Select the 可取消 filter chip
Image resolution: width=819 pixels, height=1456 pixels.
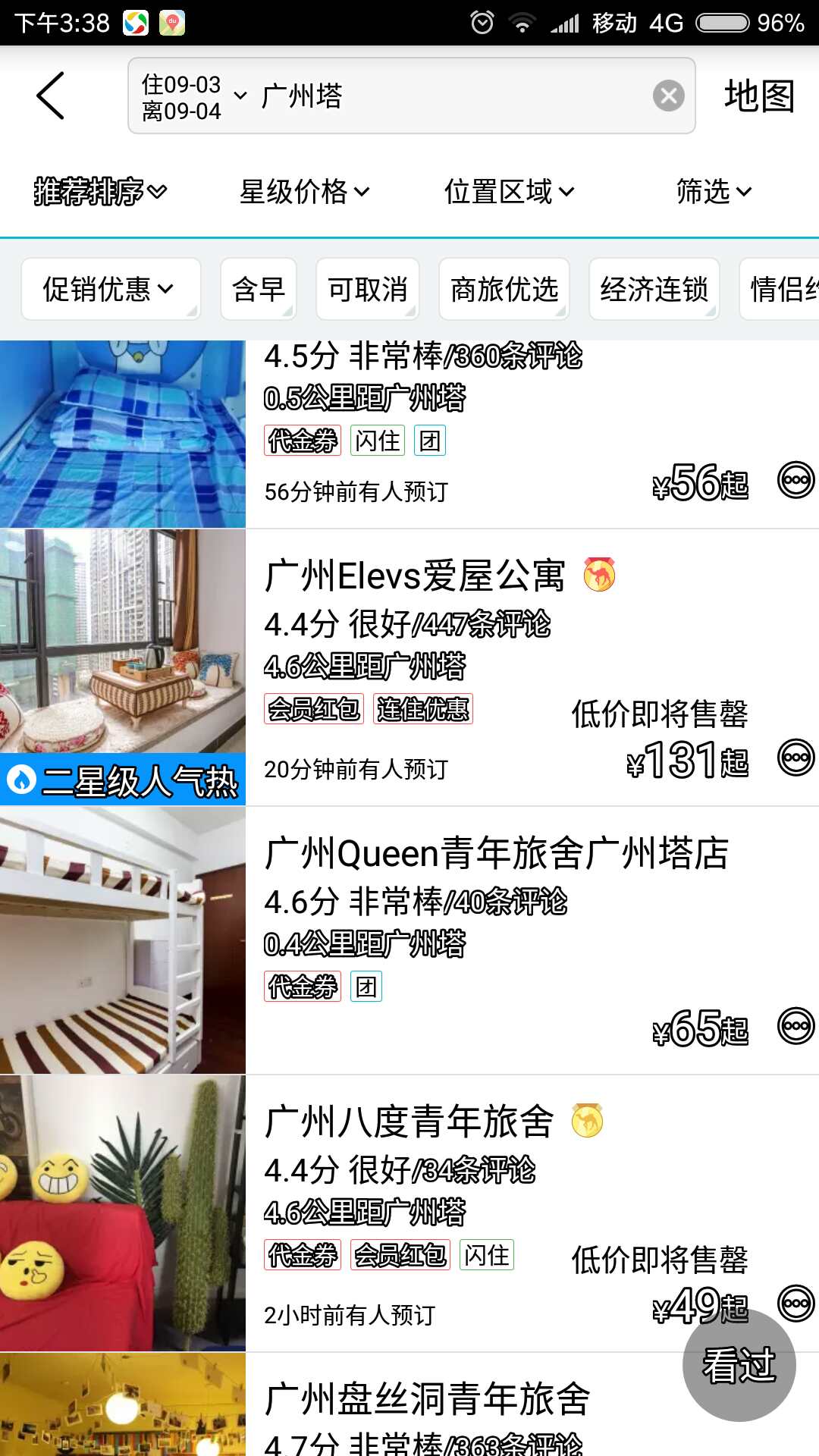367,289
